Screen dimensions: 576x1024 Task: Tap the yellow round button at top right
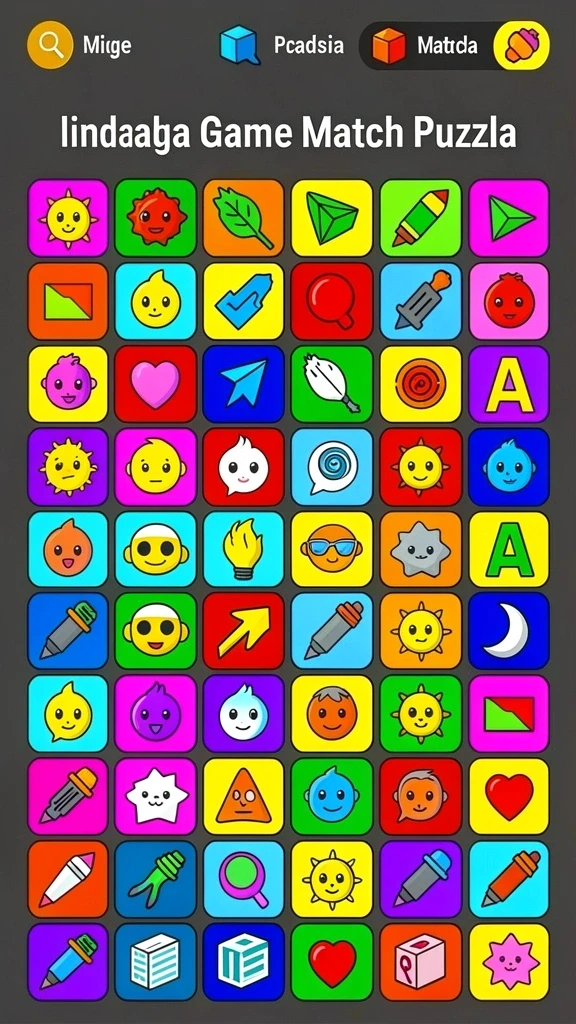[521, 46]
